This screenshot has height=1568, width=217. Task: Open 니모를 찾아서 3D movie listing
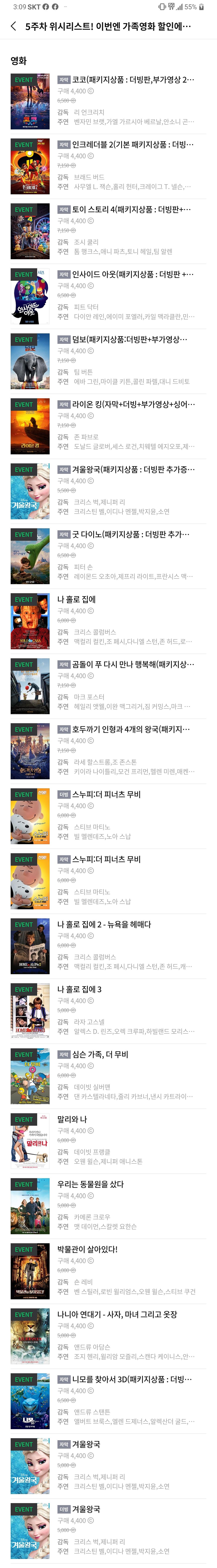click(108, 1401)
